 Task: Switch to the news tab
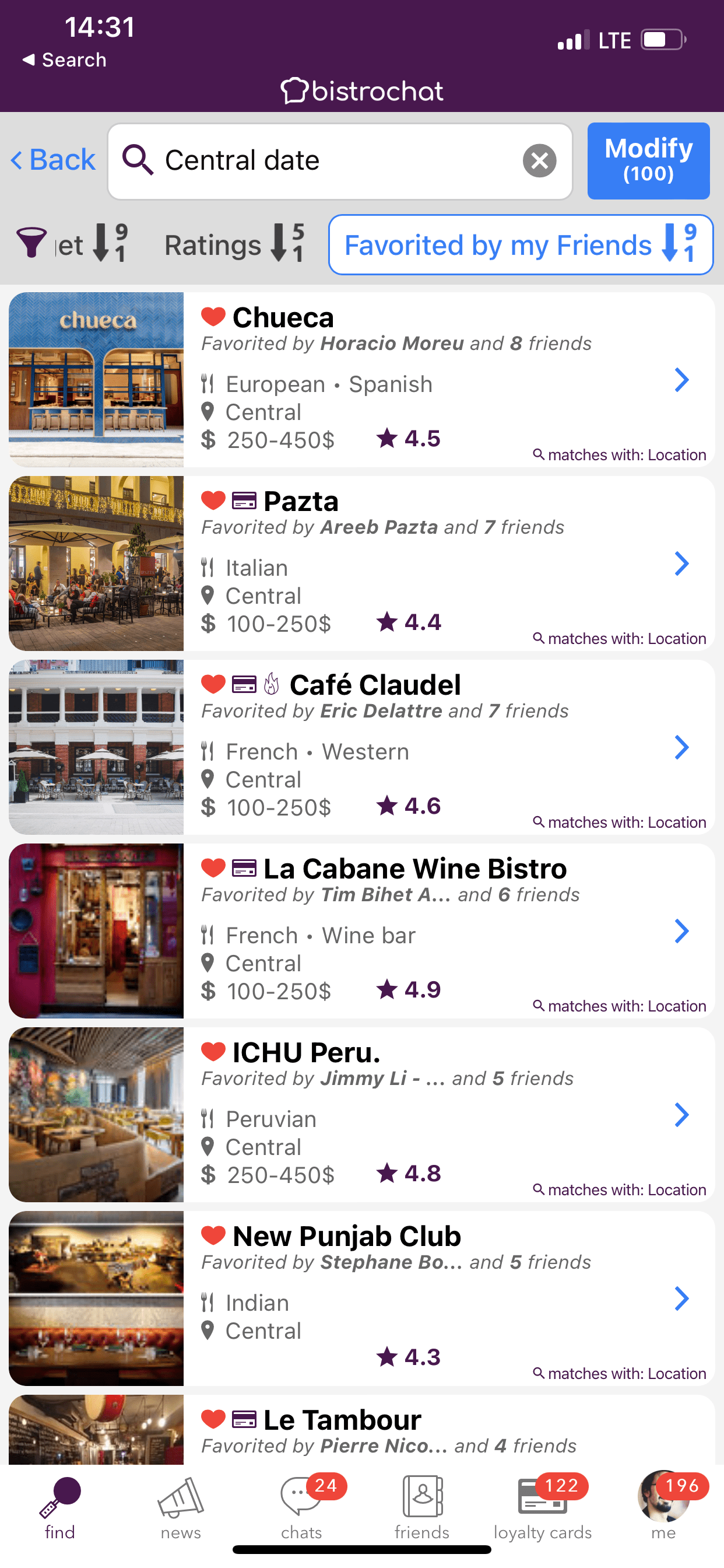181,1508
